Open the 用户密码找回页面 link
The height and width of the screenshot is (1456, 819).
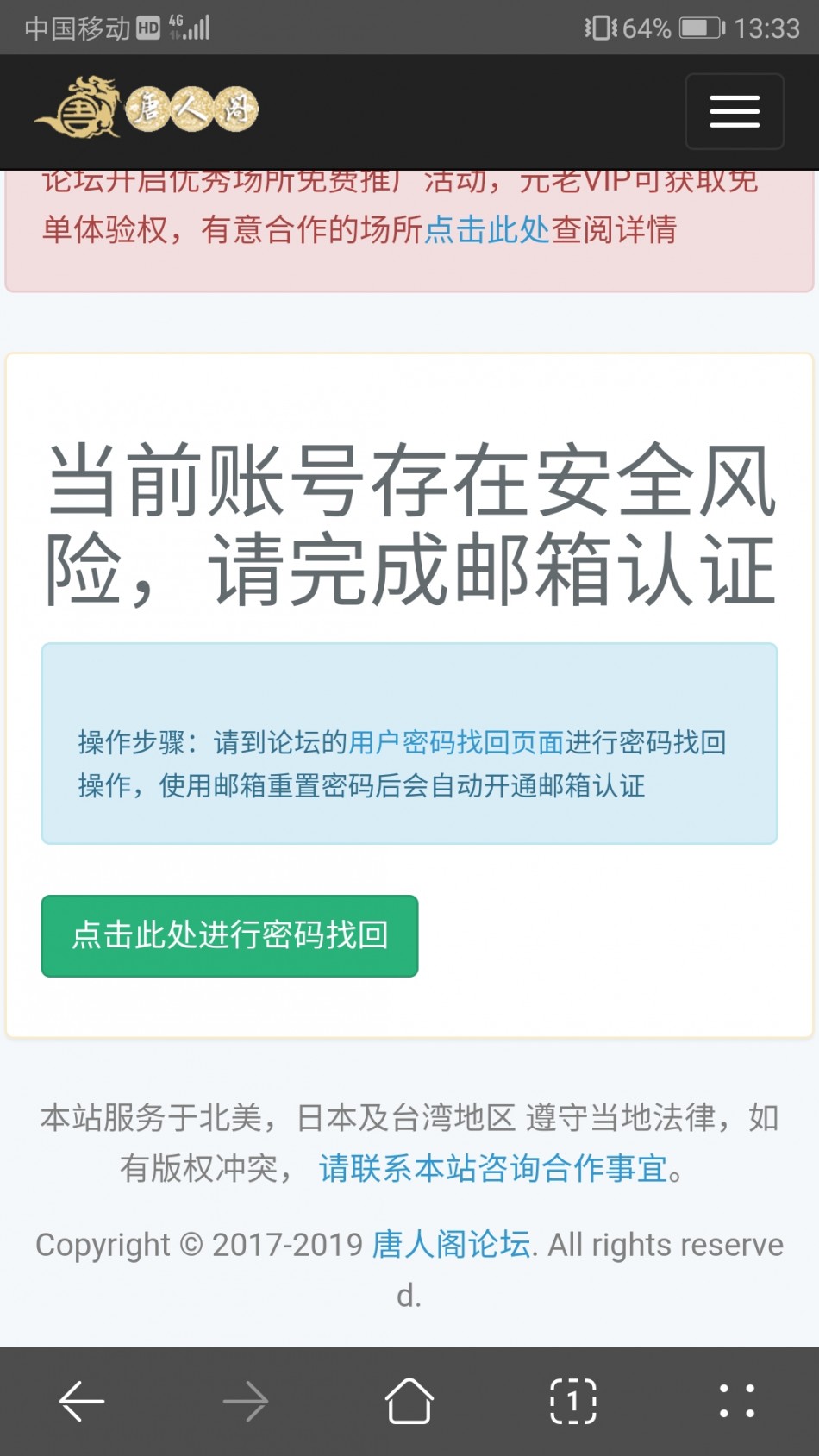(x=455, y=742)
